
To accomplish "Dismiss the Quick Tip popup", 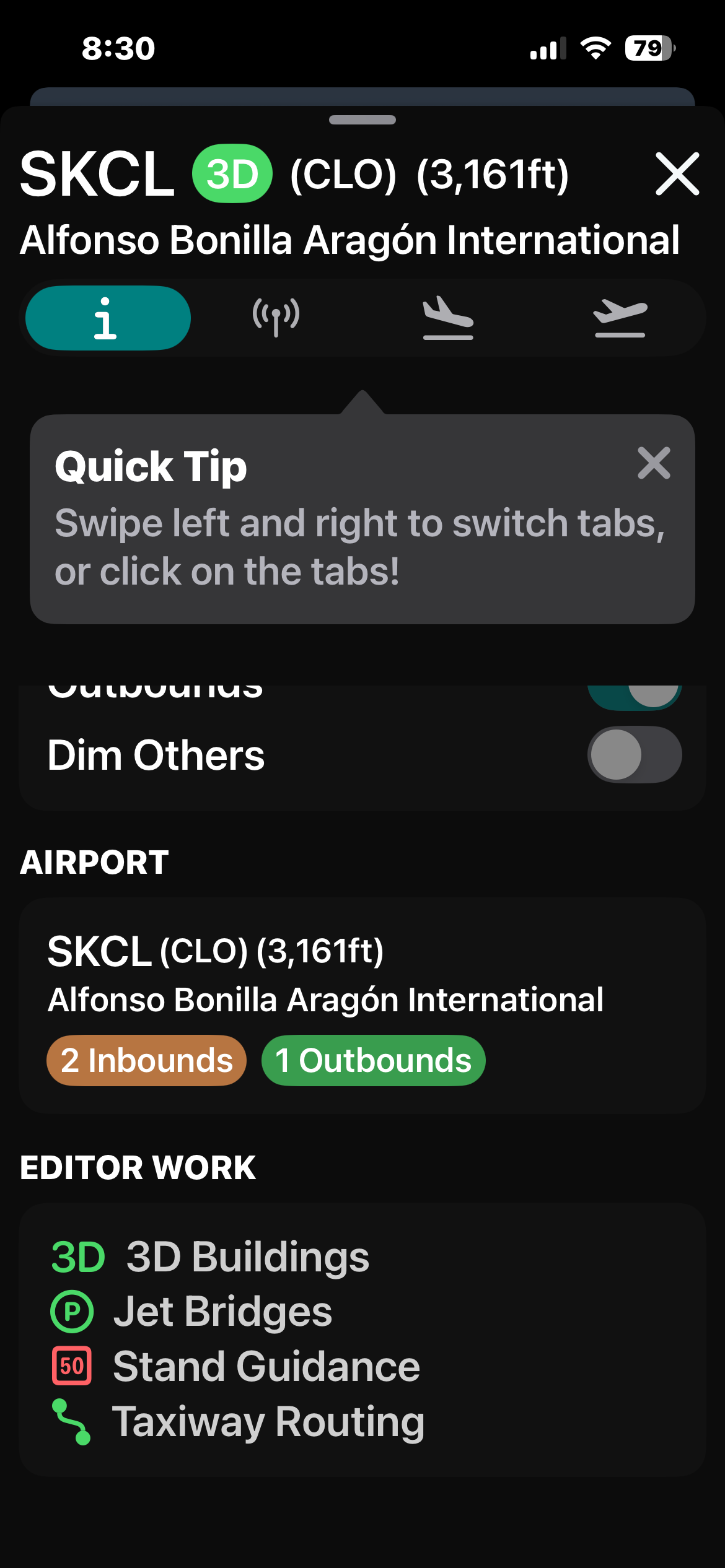I will [x=654, y=463].
